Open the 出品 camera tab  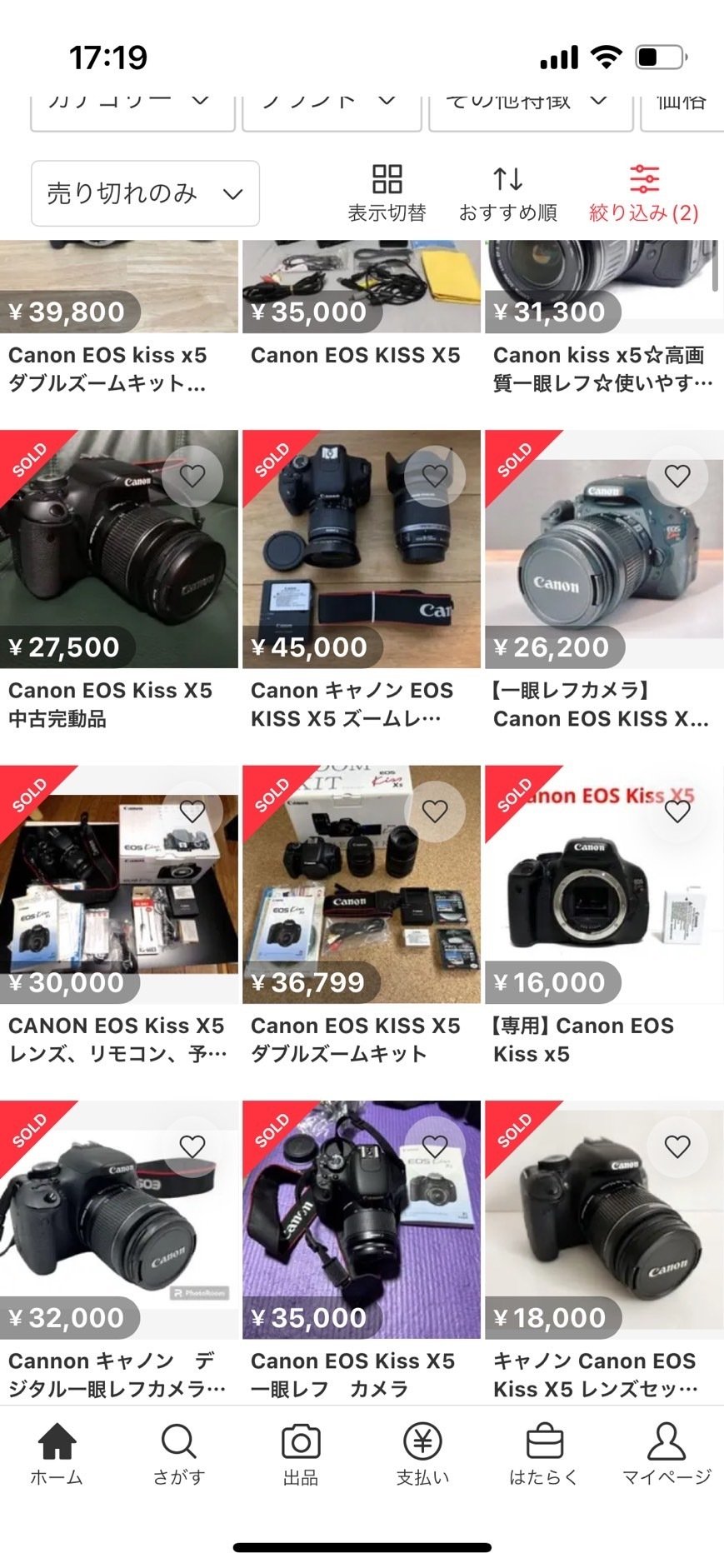point(301,1454)
